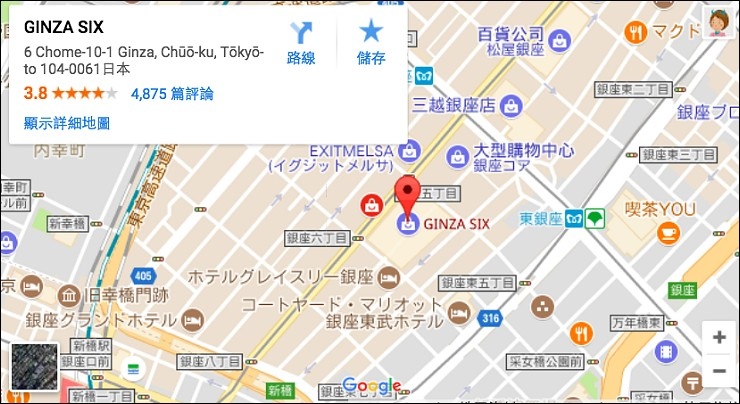Tap the 東銀座 station marker
The width and height of the screenshot is (740, 404).
tap(573, 218)
